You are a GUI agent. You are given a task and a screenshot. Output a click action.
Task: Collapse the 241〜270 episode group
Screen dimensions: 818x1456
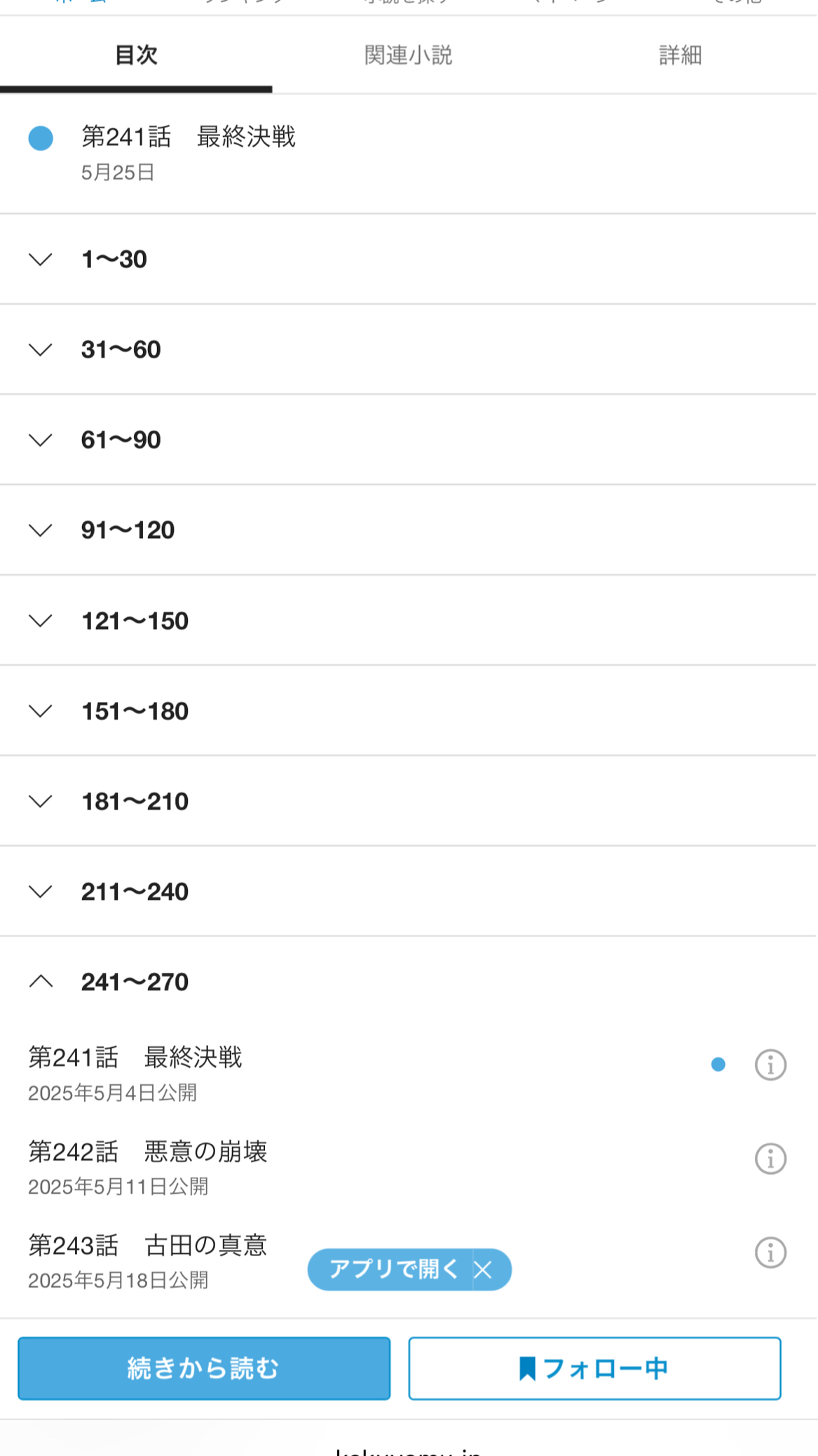pyautogui.click(x=135, y=982)
